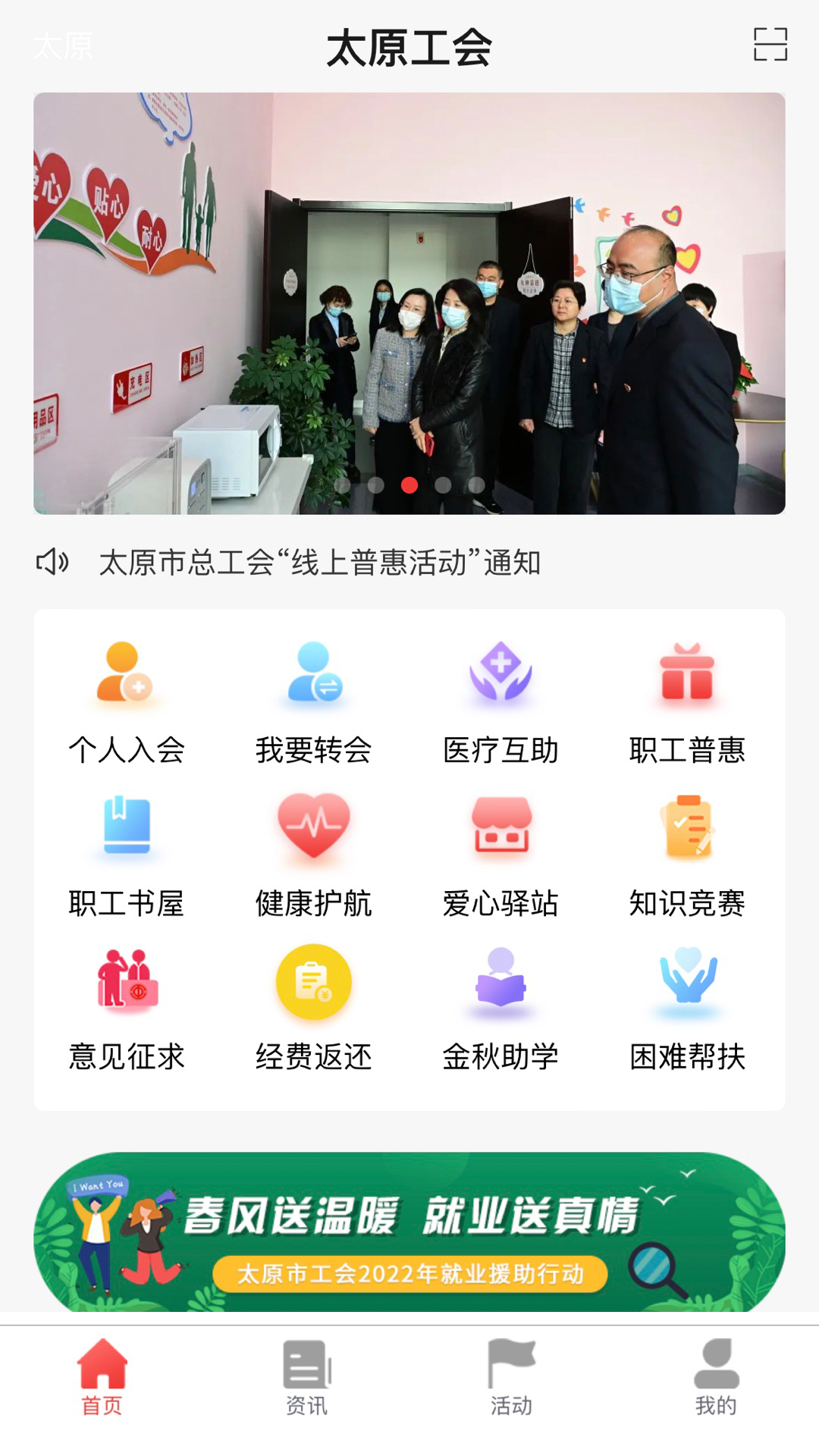Open the 太原 city selector
Screen dimensions: 819x1456
pyautogui.click(x=62, y=46)
